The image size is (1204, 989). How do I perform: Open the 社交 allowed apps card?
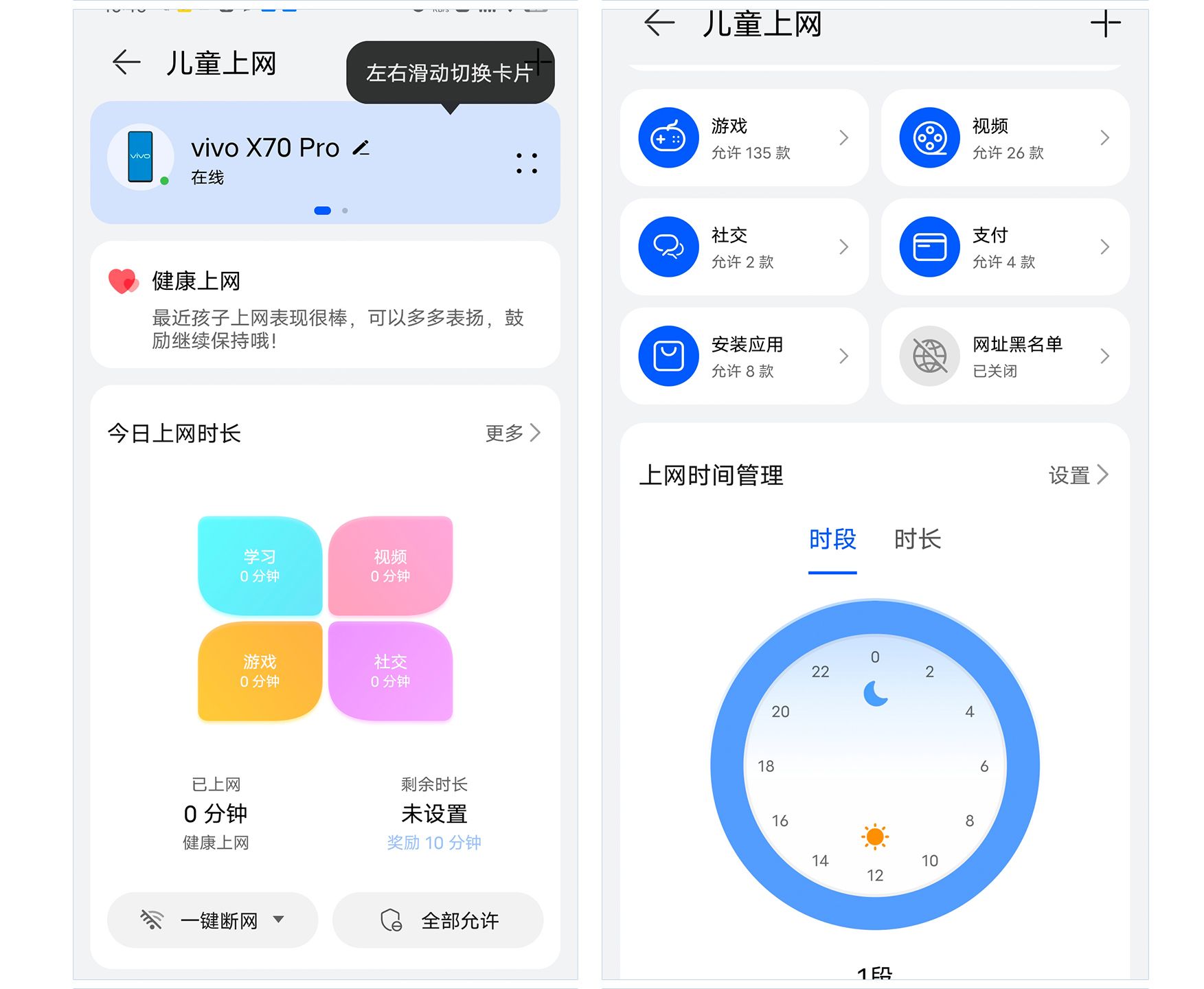(745, 247)
